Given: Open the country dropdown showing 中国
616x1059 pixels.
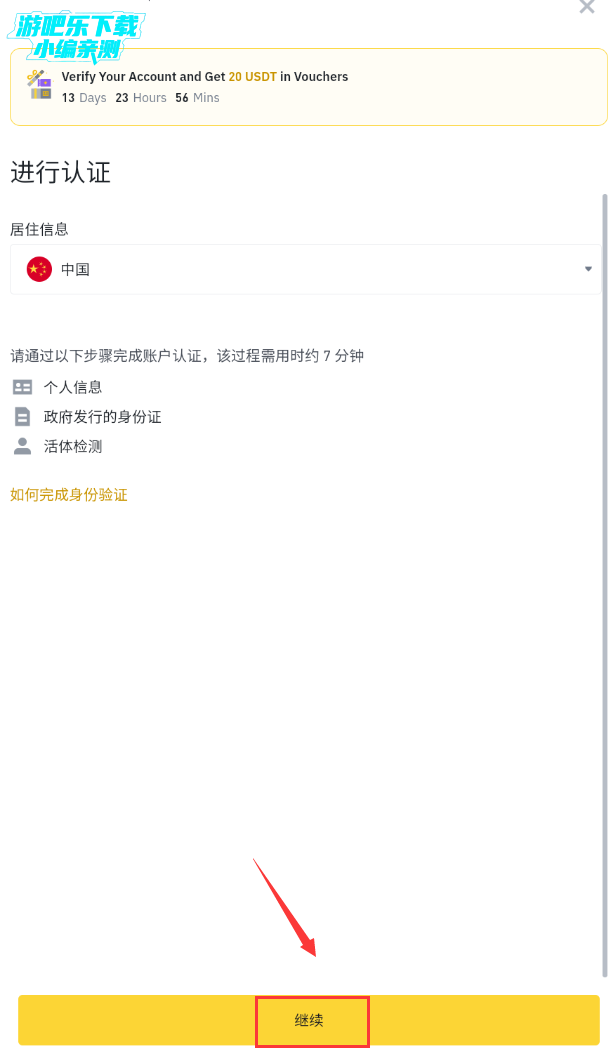Looking at the screenshot, I should (308, 269).
